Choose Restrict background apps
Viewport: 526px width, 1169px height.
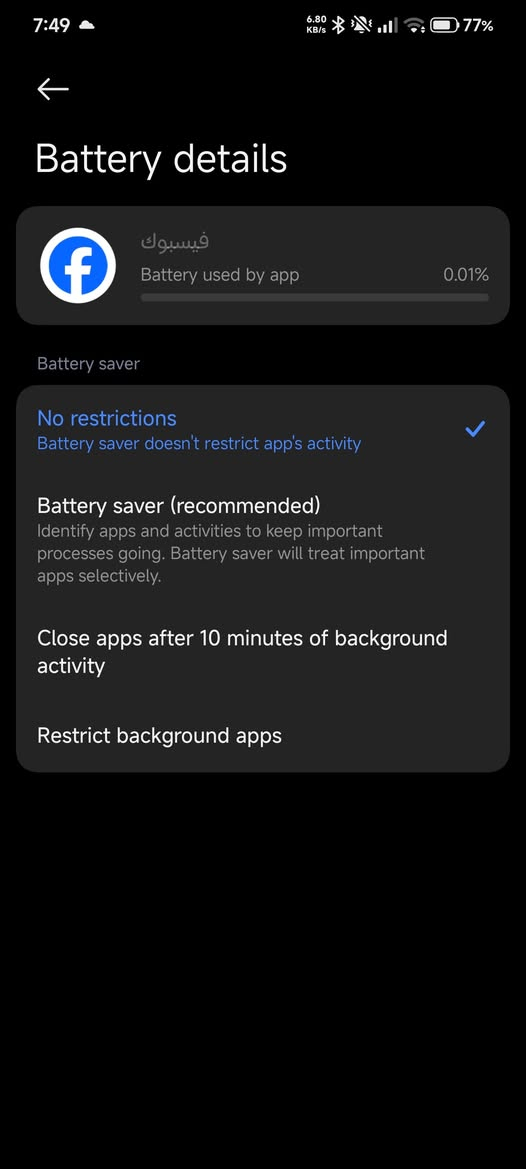click(x=263, y=736)
